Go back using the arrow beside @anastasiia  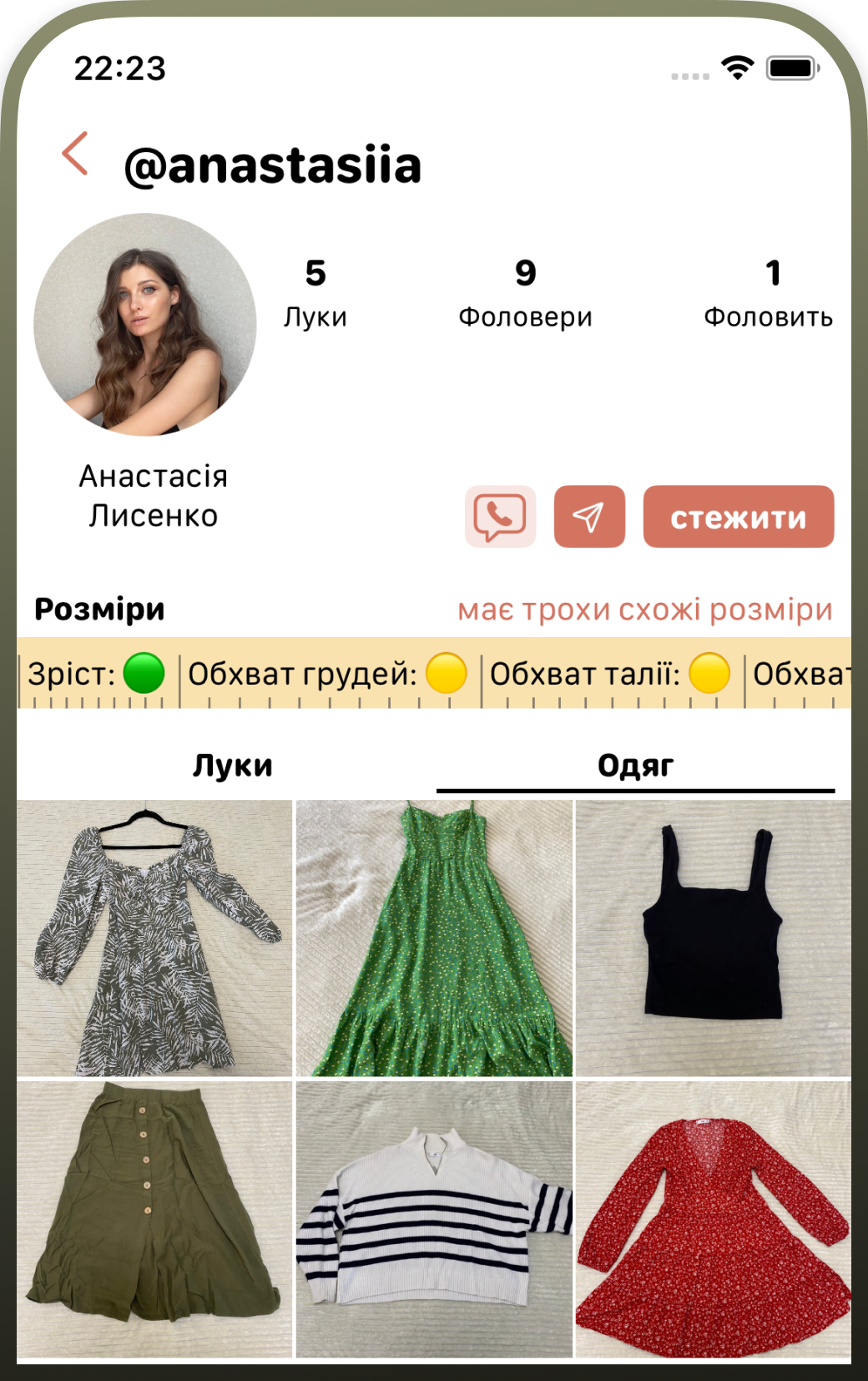tap(75, 154)
